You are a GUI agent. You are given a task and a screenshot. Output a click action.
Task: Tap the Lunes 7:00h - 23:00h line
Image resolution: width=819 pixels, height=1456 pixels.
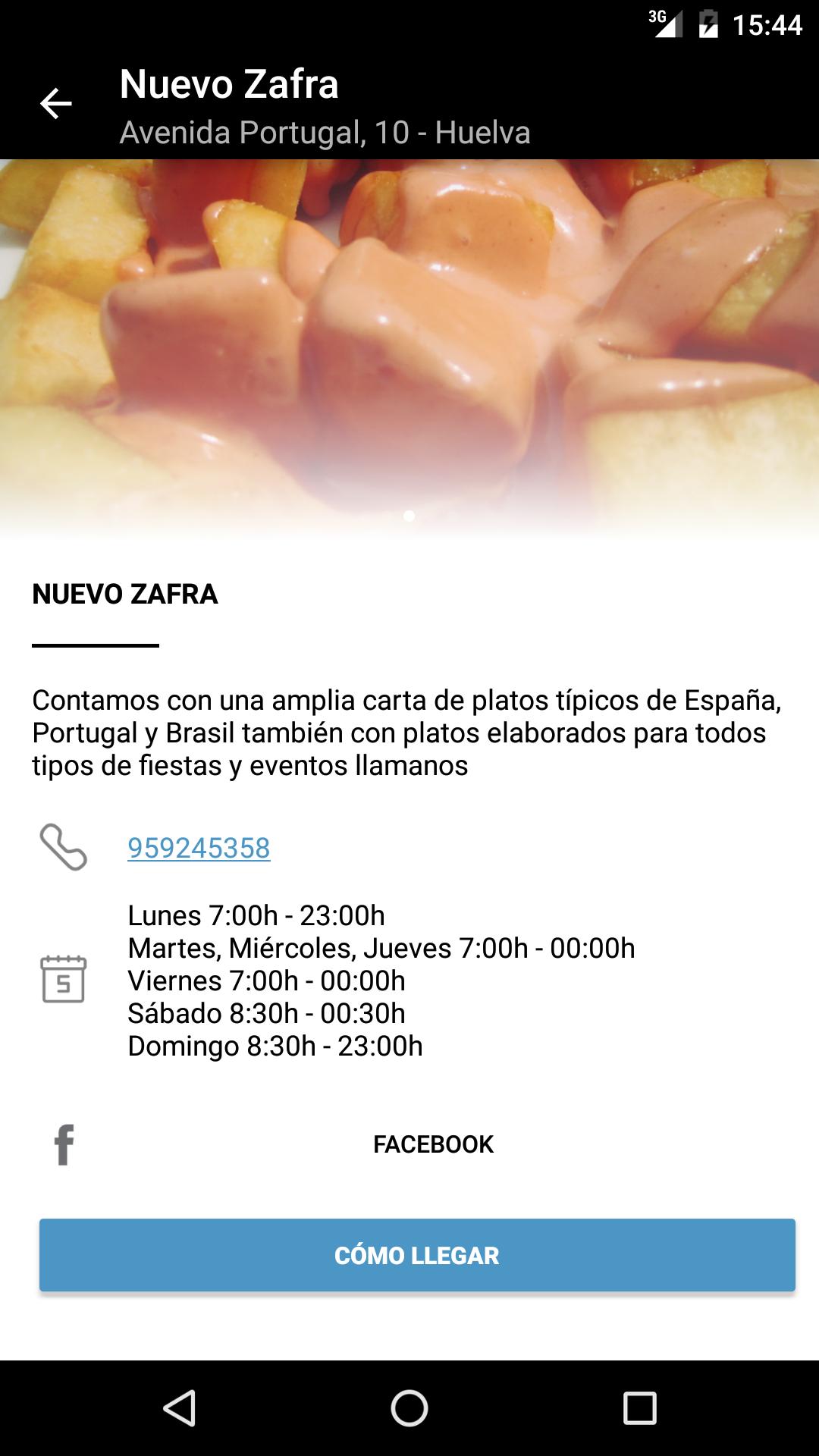pyautogui.click(x=257, y=917)
